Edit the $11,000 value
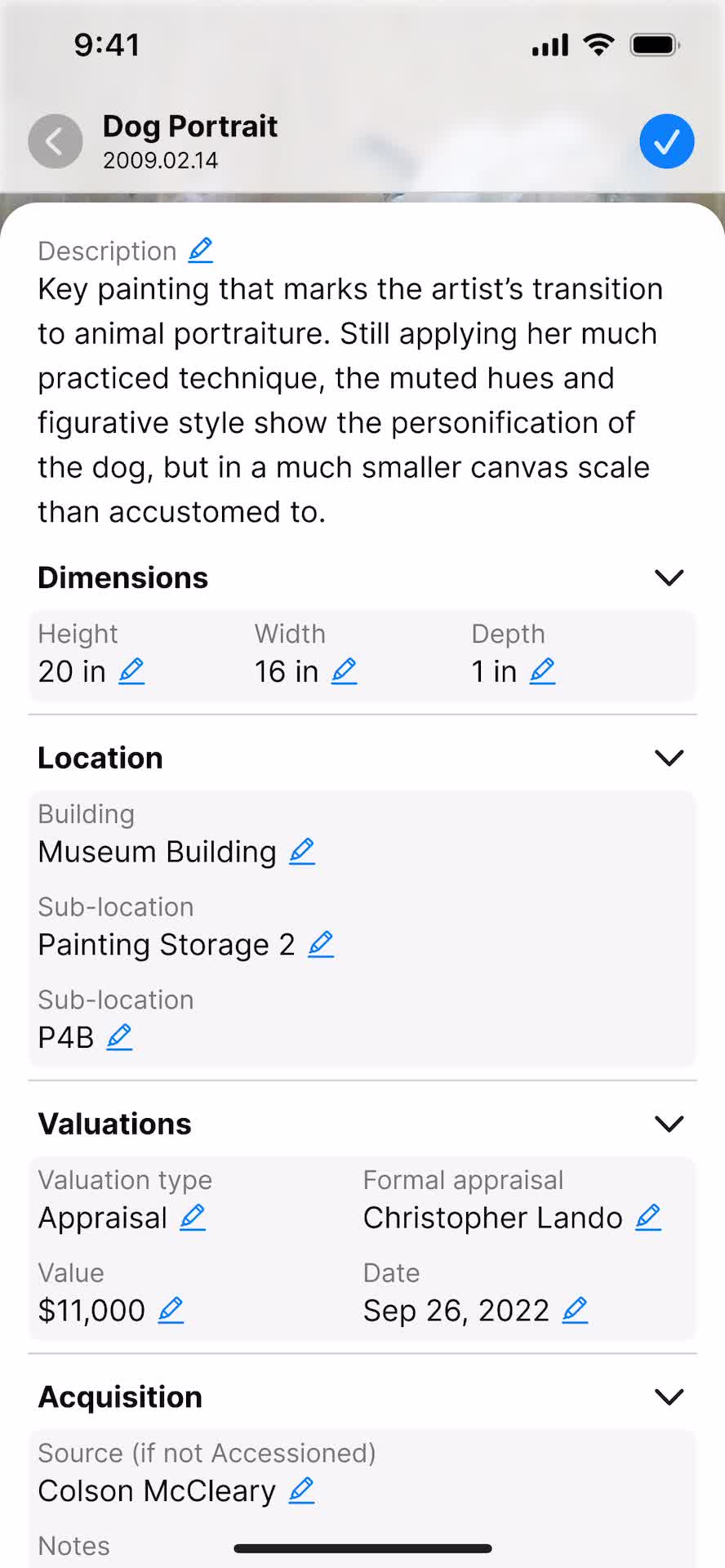Viewport: 725px width, 1568px height. pyautogui.click(x=171, y=1311)
